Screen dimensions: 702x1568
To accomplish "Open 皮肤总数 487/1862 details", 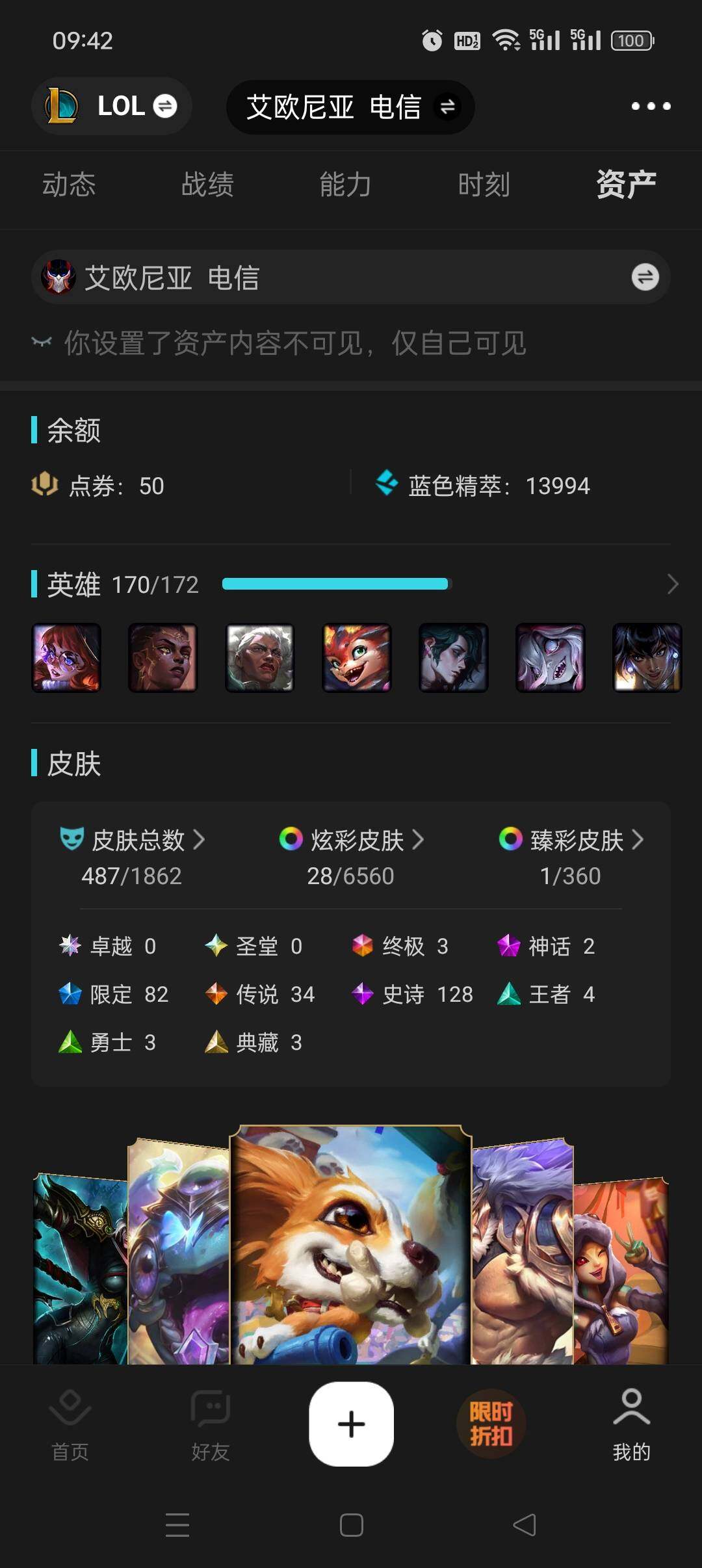I will [x=132, y=857].
